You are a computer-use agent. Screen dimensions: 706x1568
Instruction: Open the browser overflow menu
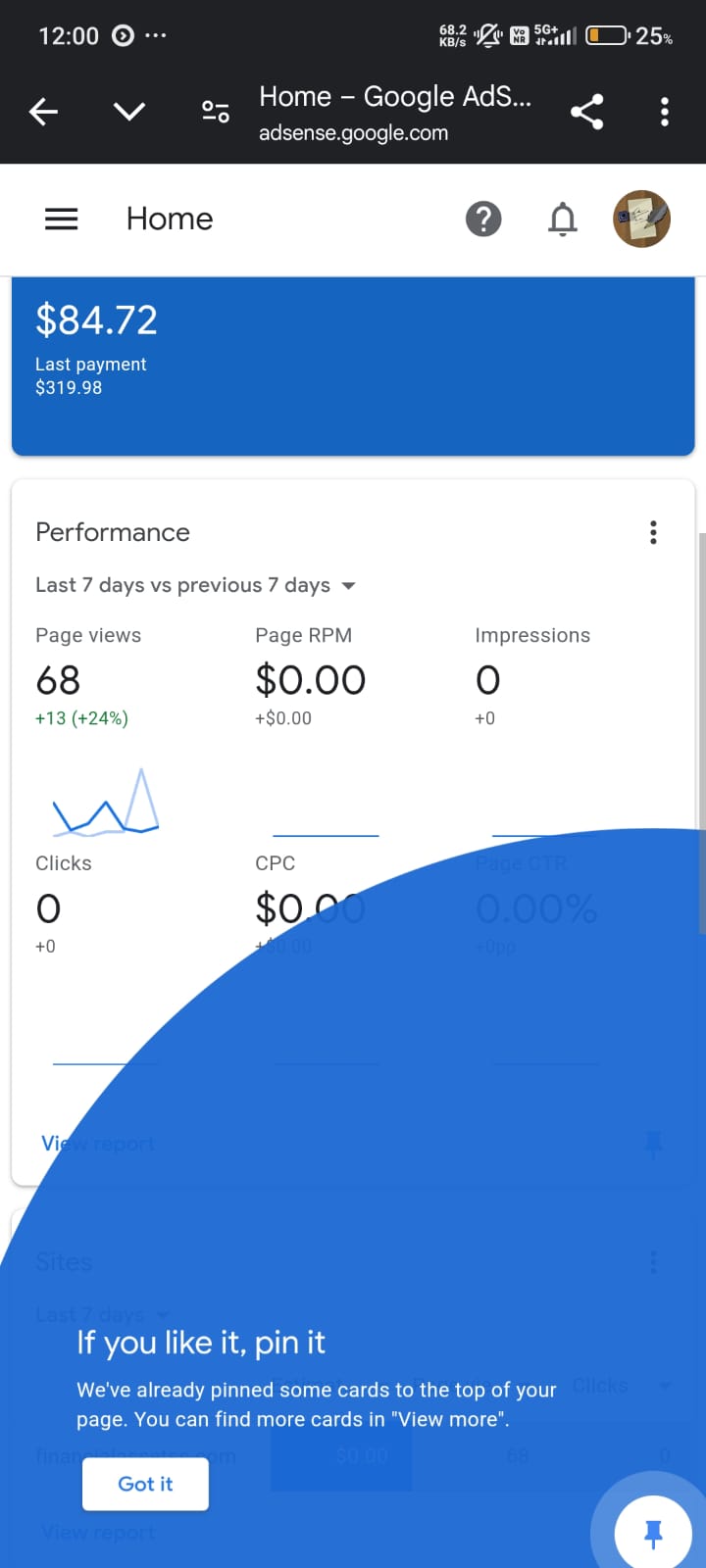pos(665,112)
